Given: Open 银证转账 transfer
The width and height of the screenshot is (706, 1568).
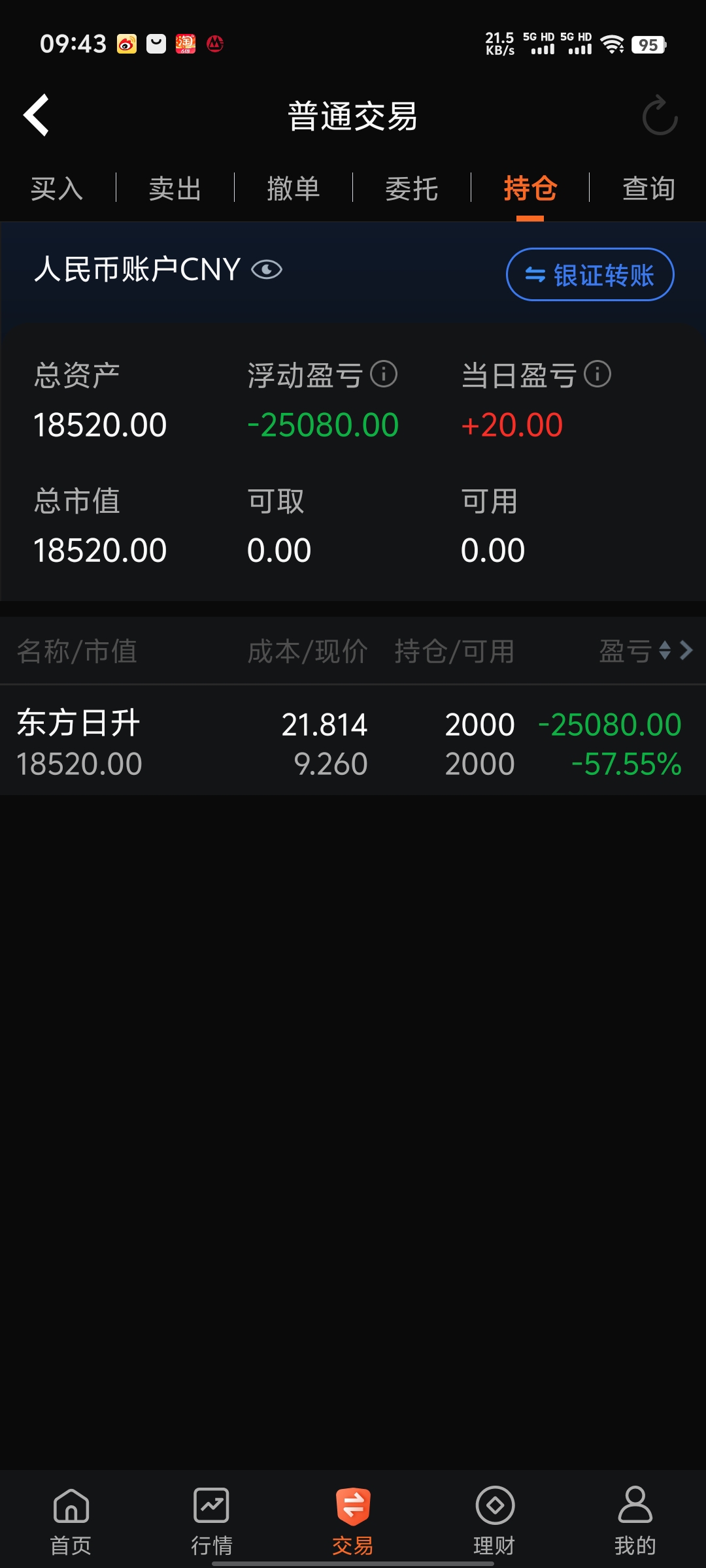Looking at the screenshot, I should tap(590, 274).
